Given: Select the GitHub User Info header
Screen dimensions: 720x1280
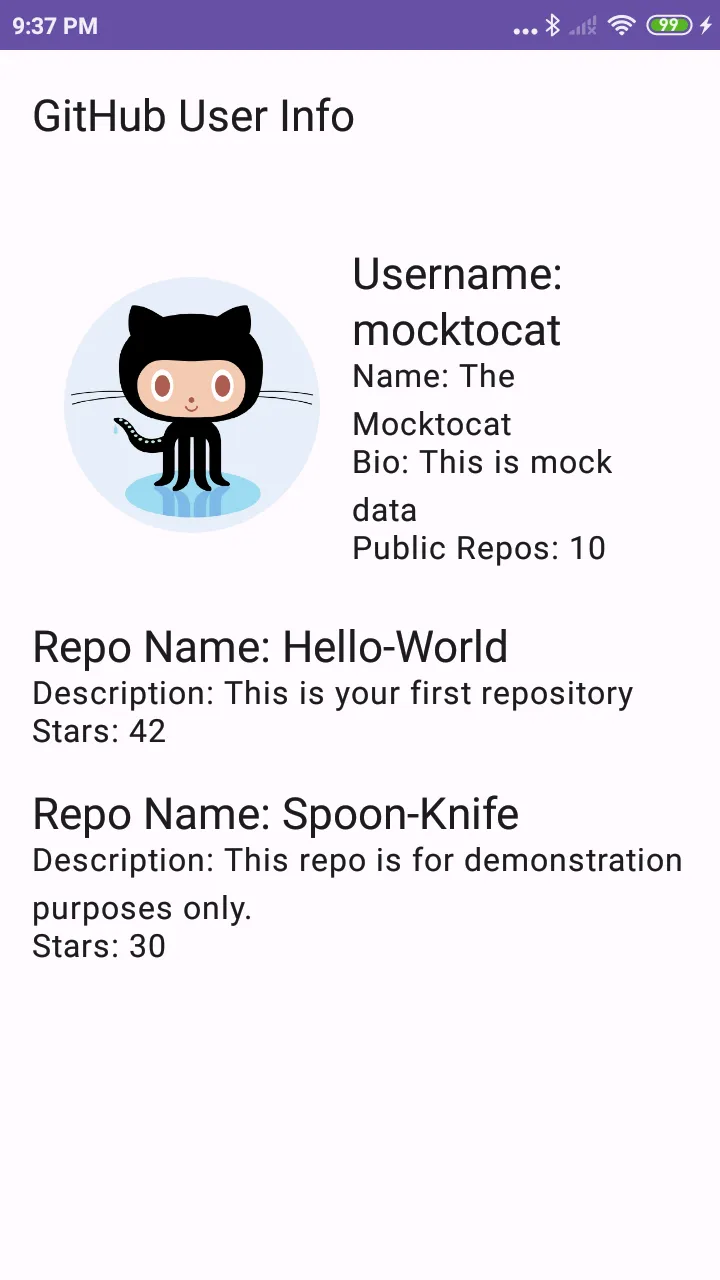Looking at the screenshot, I should tap(193, 115).
